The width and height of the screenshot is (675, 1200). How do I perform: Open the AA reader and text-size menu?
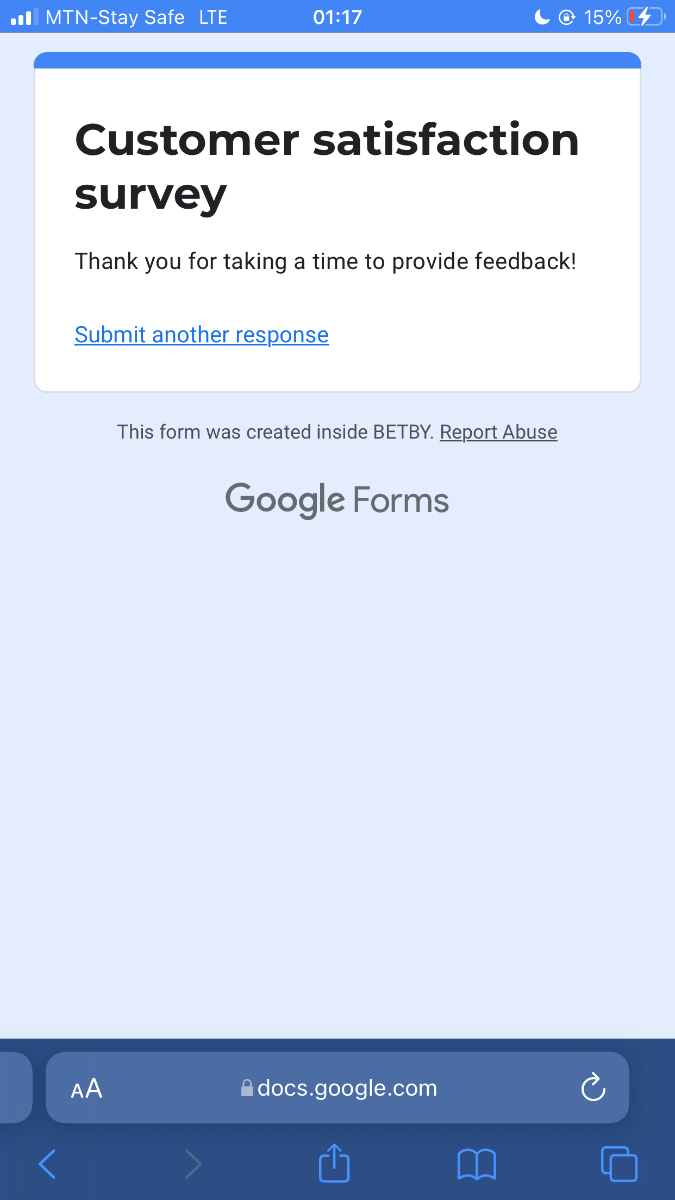(87, 1088)
